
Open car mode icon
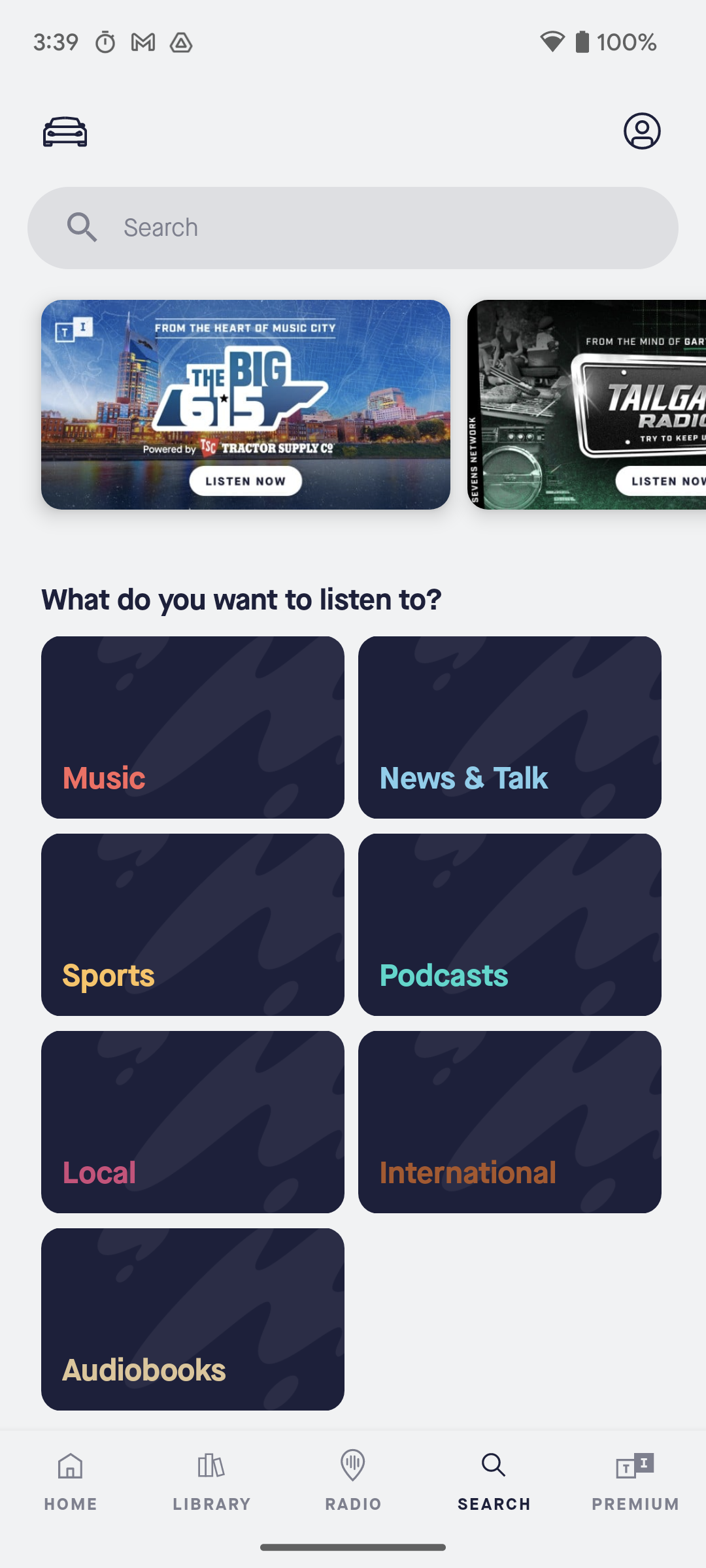[x=65, y=131]
